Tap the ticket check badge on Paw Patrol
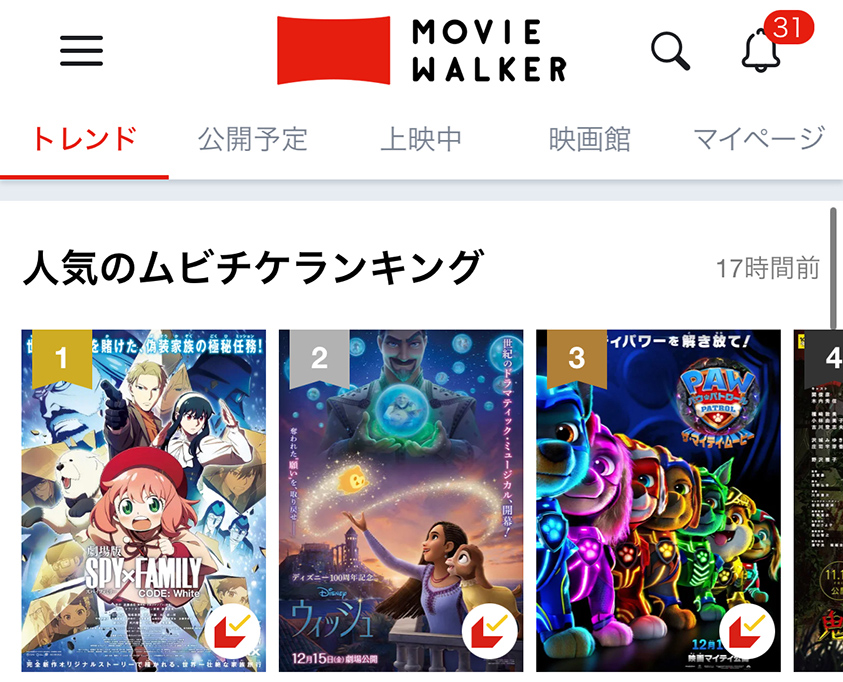This screenshot has height=682, width=843. pyautogui.click(x=749, y=633)
